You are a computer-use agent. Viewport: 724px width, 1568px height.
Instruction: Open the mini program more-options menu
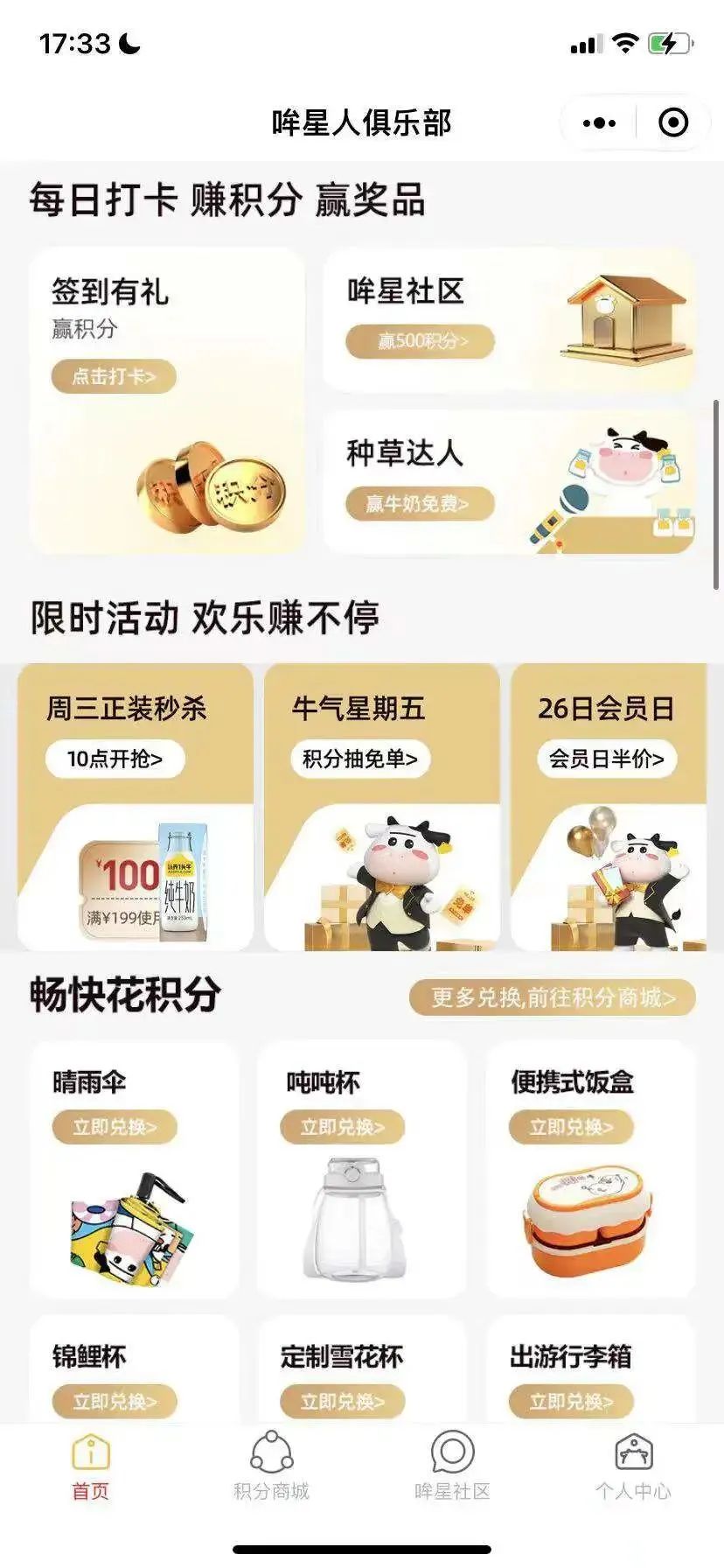[599, 123]
